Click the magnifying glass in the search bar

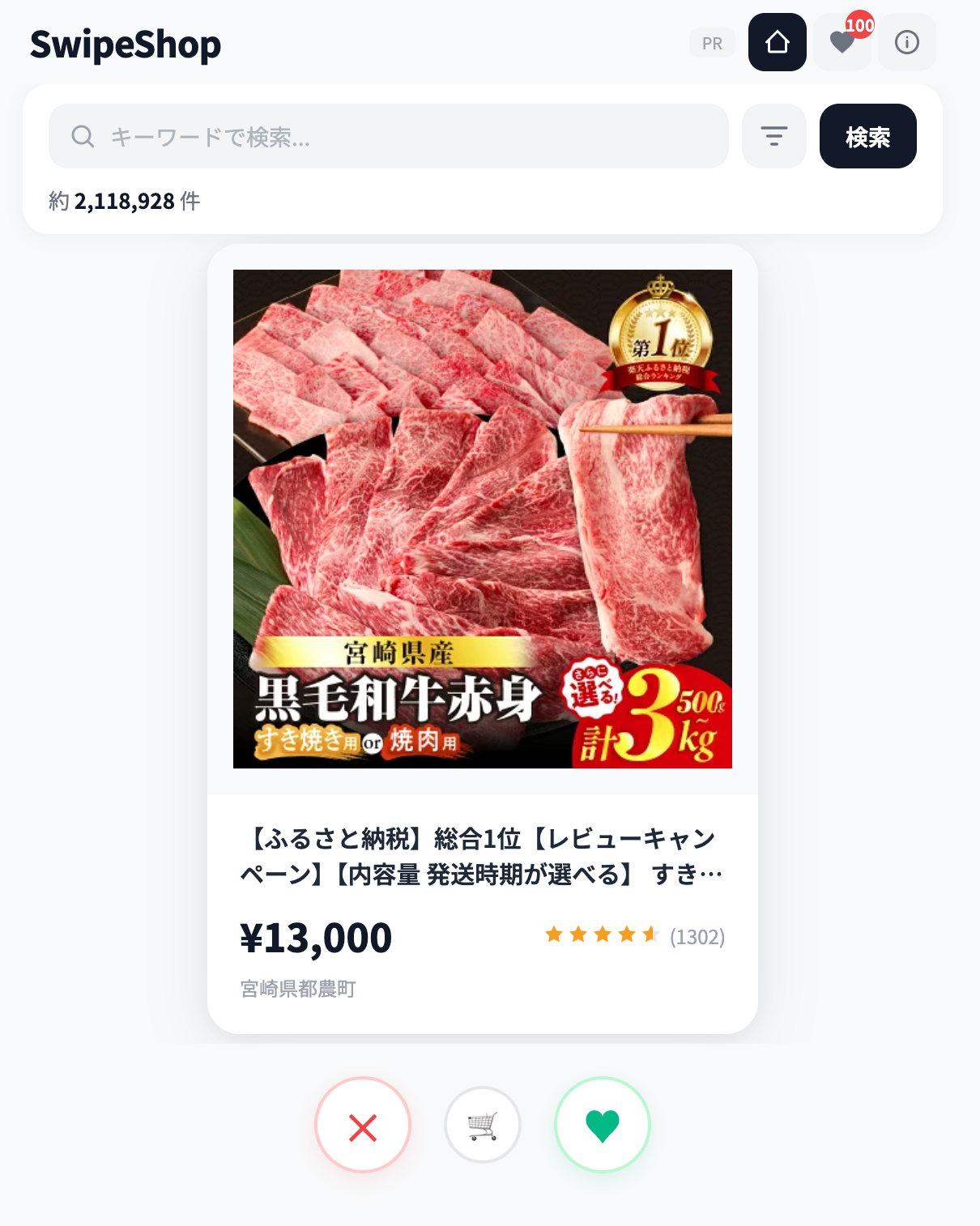(82, 136)
